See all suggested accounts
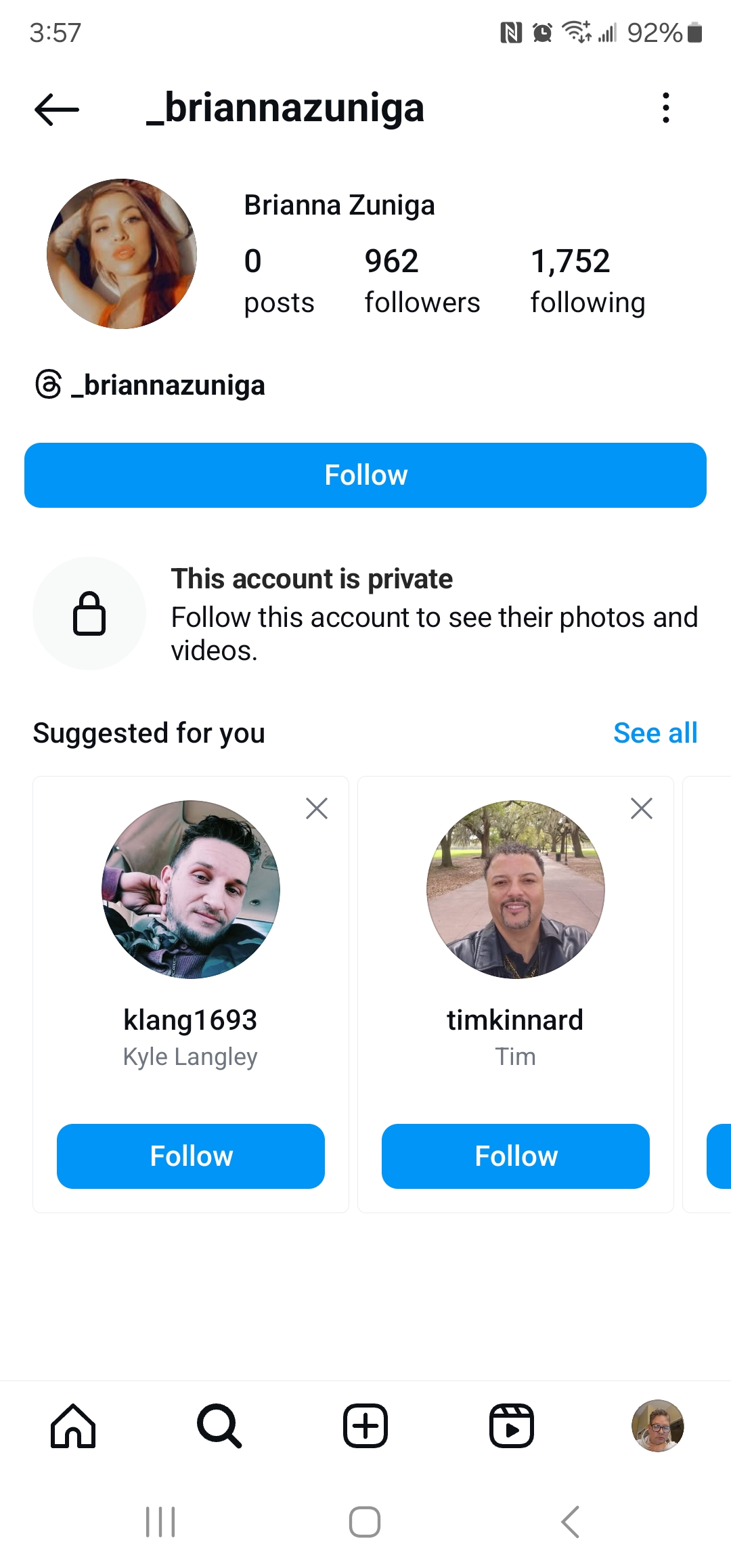 655,733
